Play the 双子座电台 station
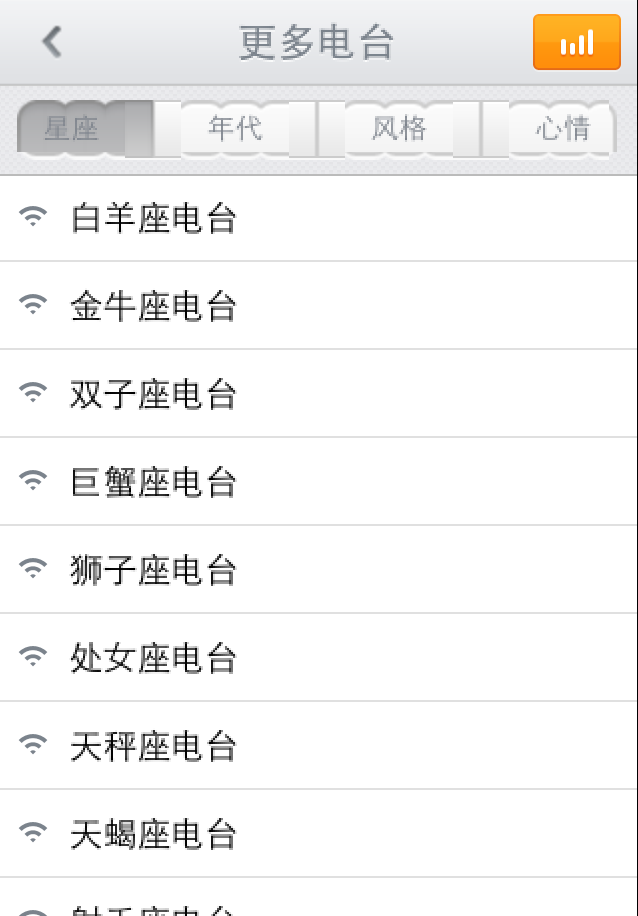638x916 pixels. click(153, 394)
